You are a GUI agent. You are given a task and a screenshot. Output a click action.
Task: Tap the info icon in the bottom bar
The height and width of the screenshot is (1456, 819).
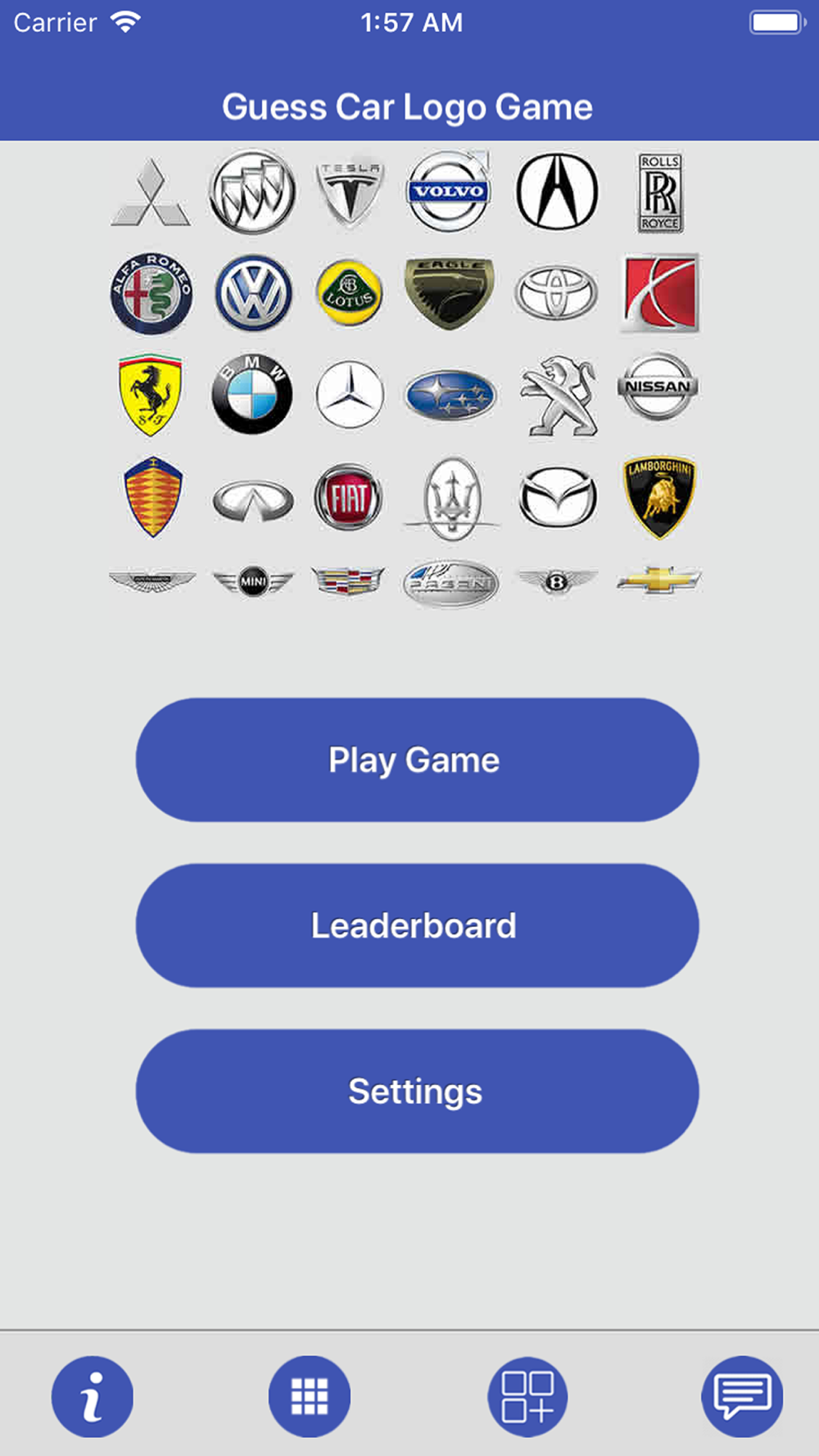(x=93, y=1396)
